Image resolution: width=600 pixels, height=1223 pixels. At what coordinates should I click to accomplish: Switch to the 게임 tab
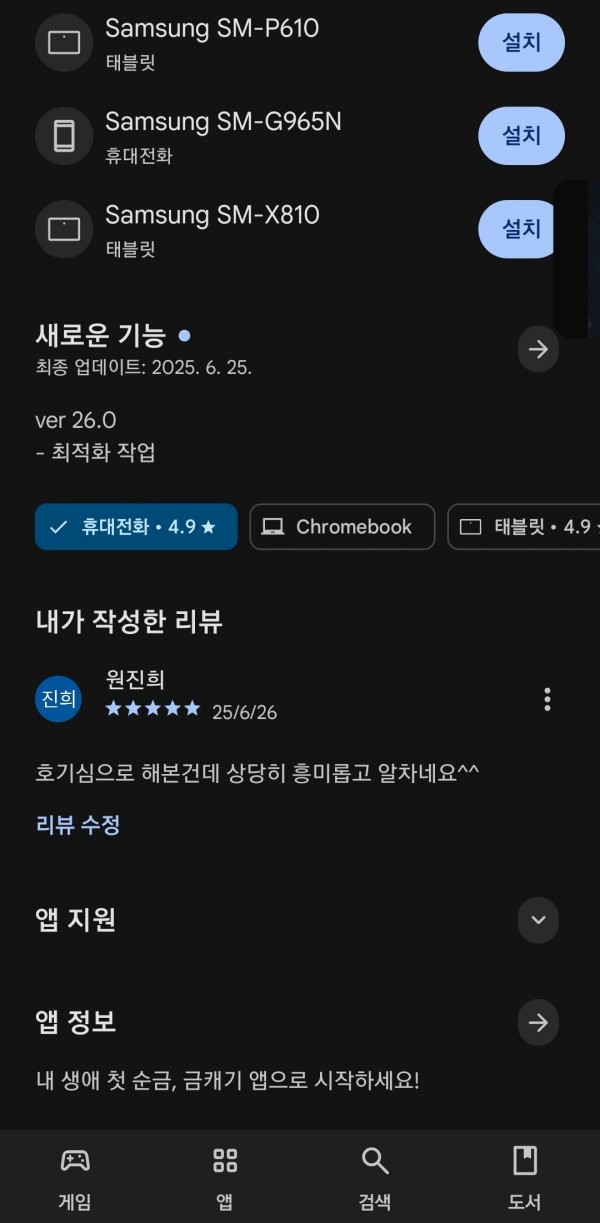(75, 1178)
